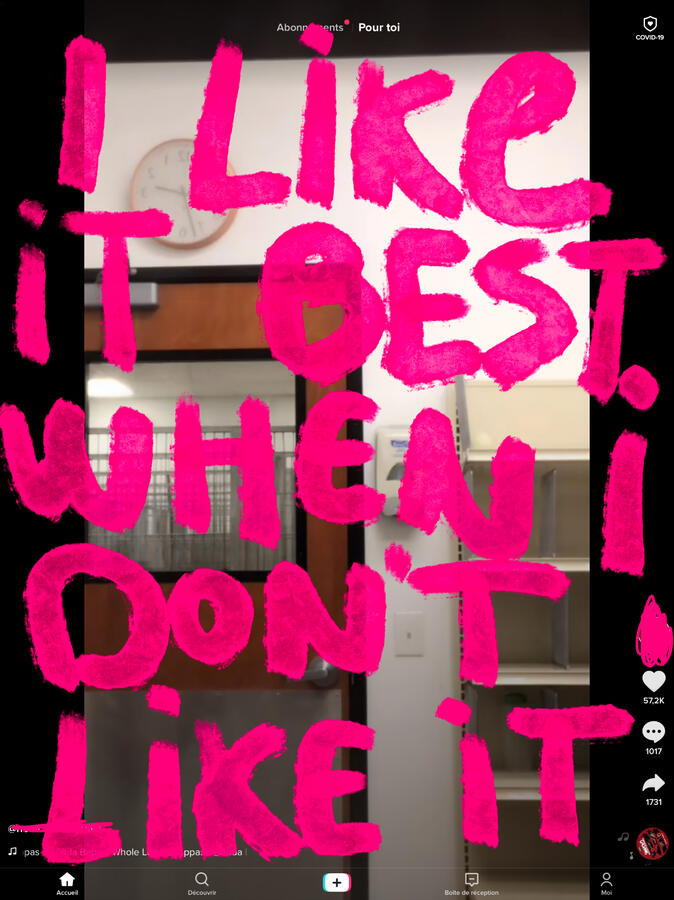Open Boîte de réception
This screenshot has height=900, width=674.
[472, 882]
